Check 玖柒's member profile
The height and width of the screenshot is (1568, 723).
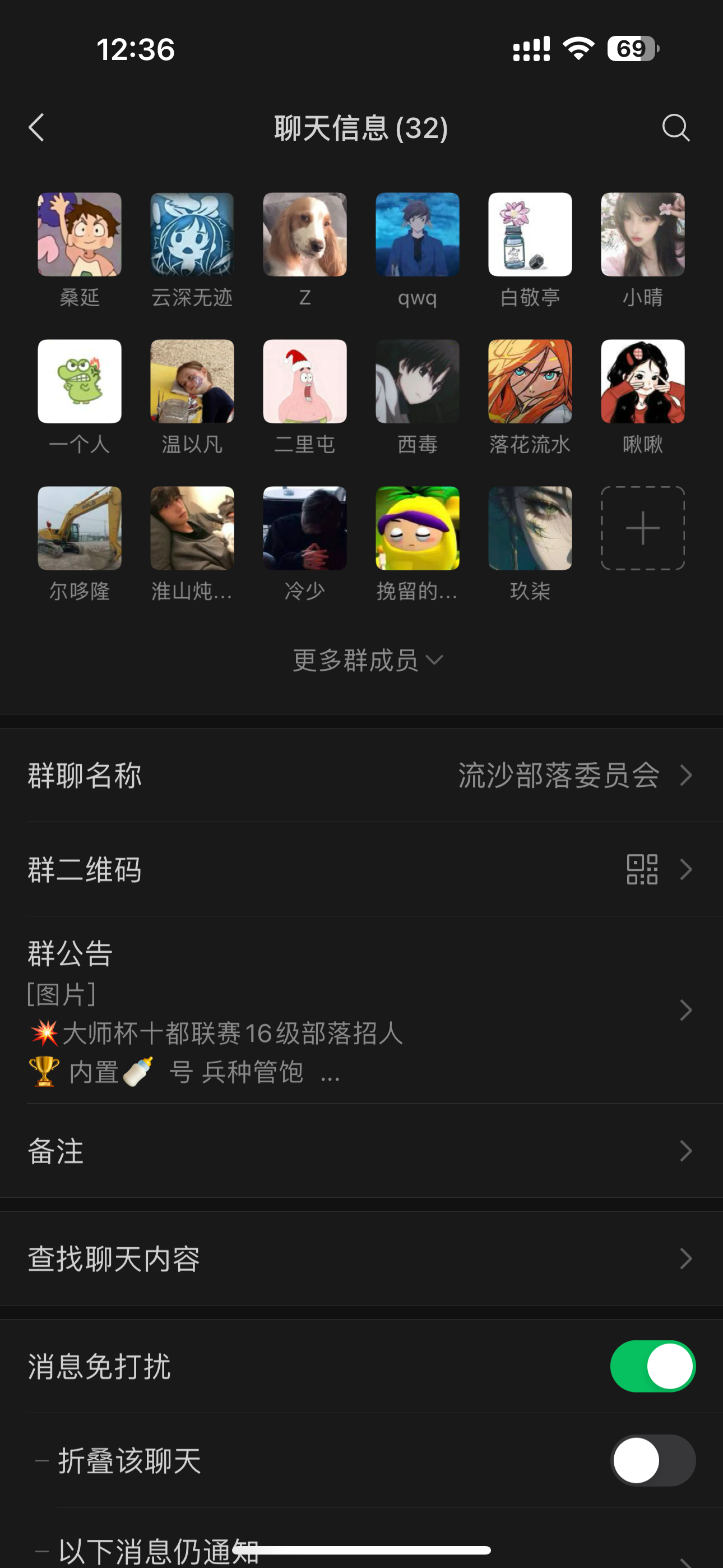click(530, 528)
